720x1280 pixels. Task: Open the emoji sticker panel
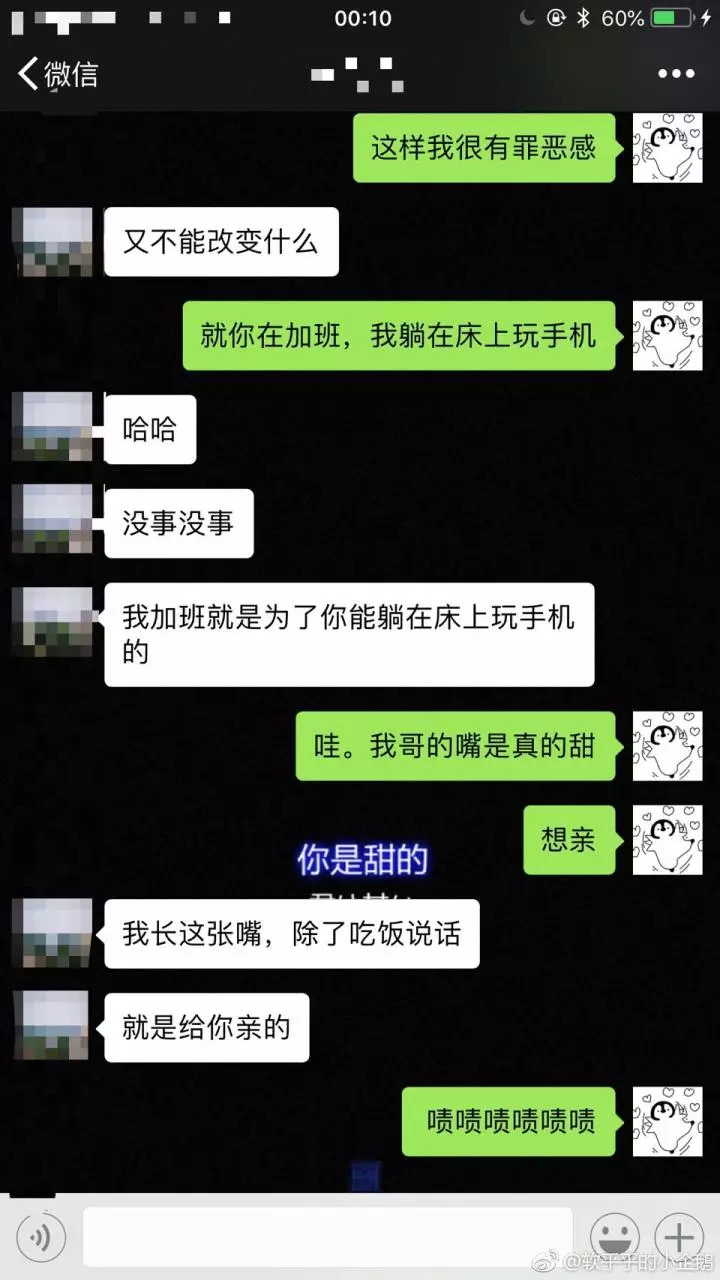pos(614,1238)
